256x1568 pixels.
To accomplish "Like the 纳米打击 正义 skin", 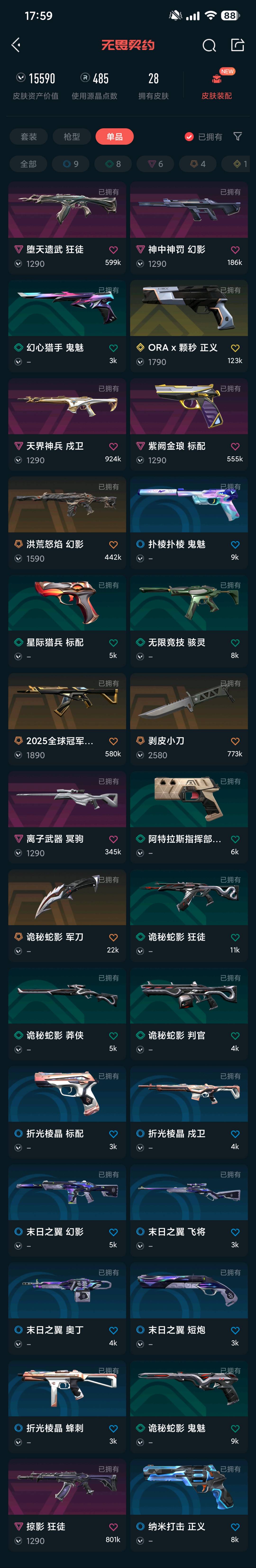I will coord(235,1526).
